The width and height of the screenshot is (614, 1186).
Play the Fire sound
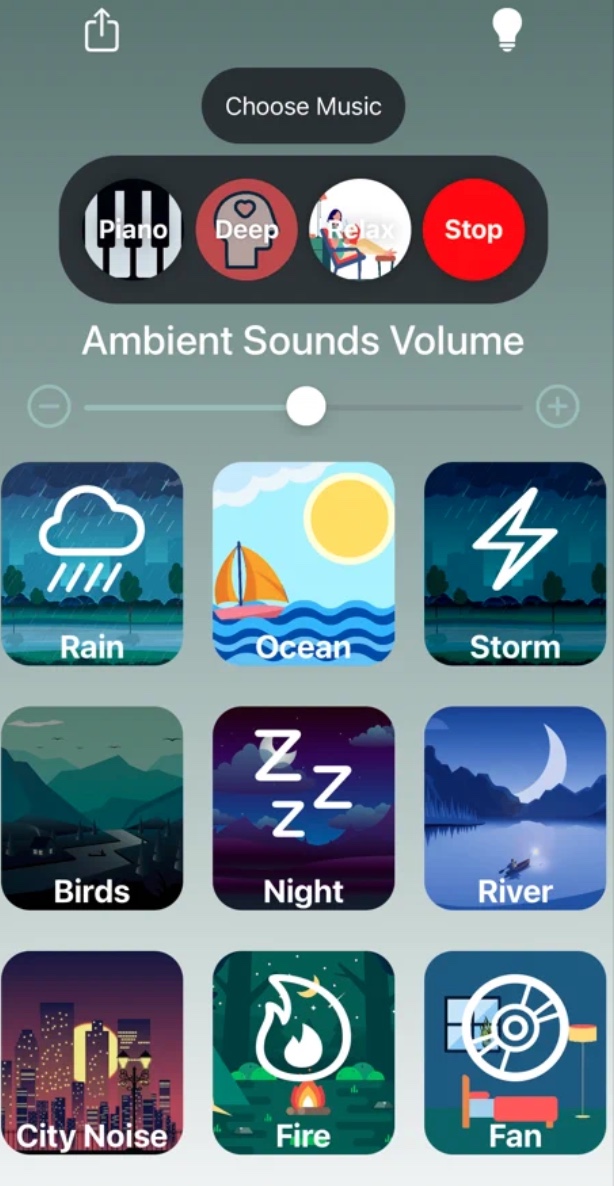[x=304, y=1052]
